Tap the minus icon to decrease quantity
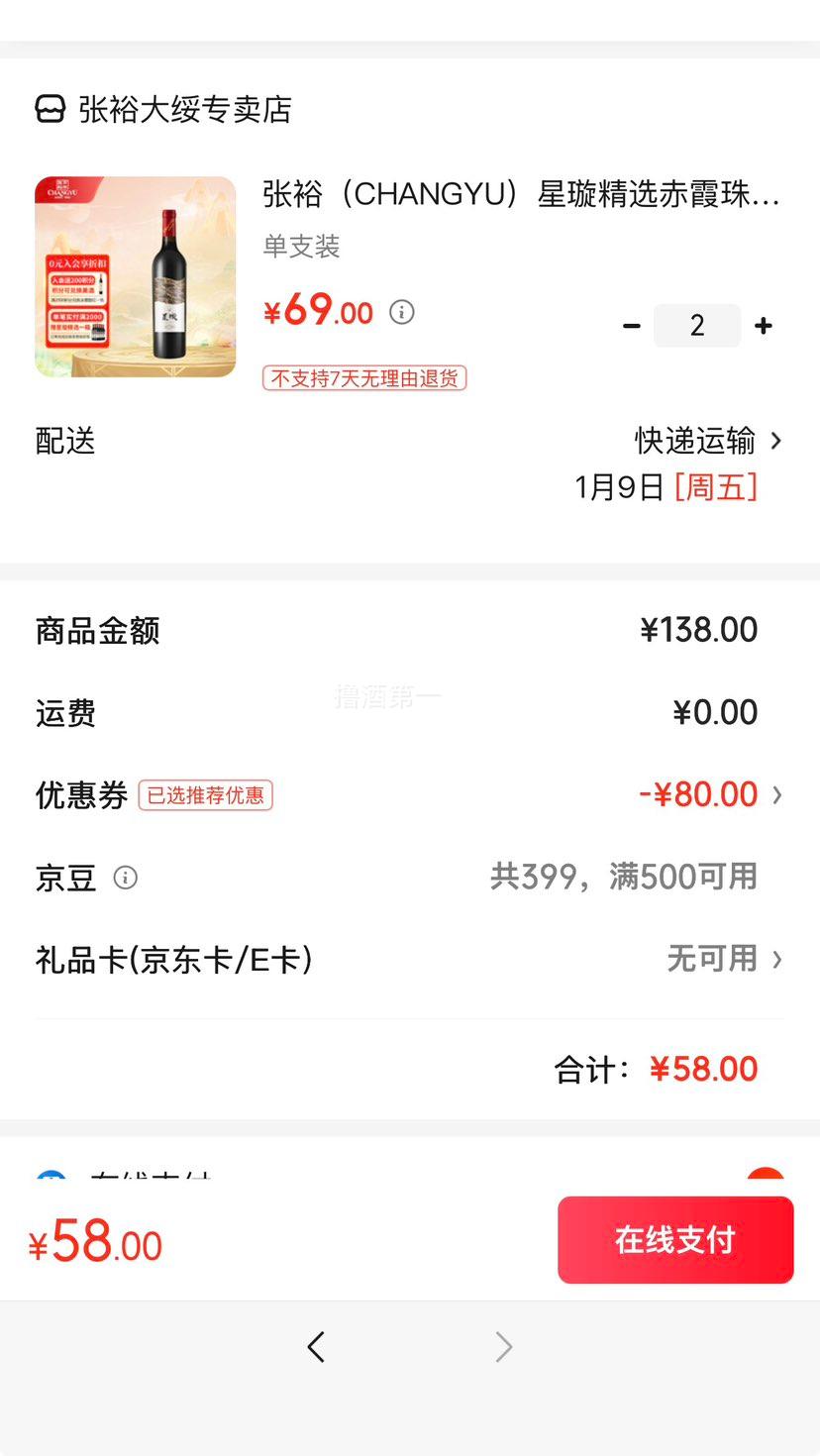This screenshot has height=1456, width=820. coord(631,324)
